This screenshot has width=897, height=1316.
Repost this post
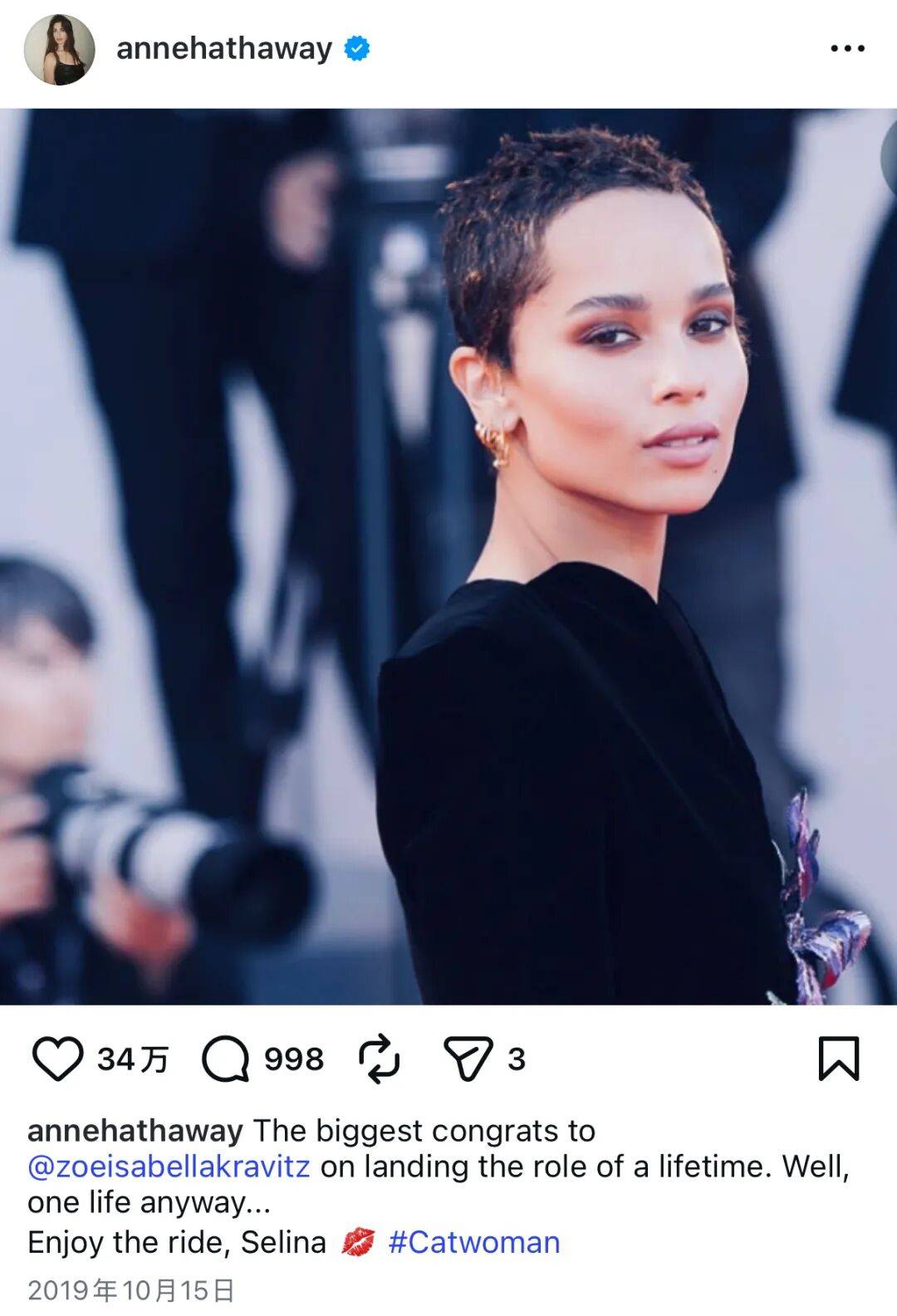tap(379, 1059)
